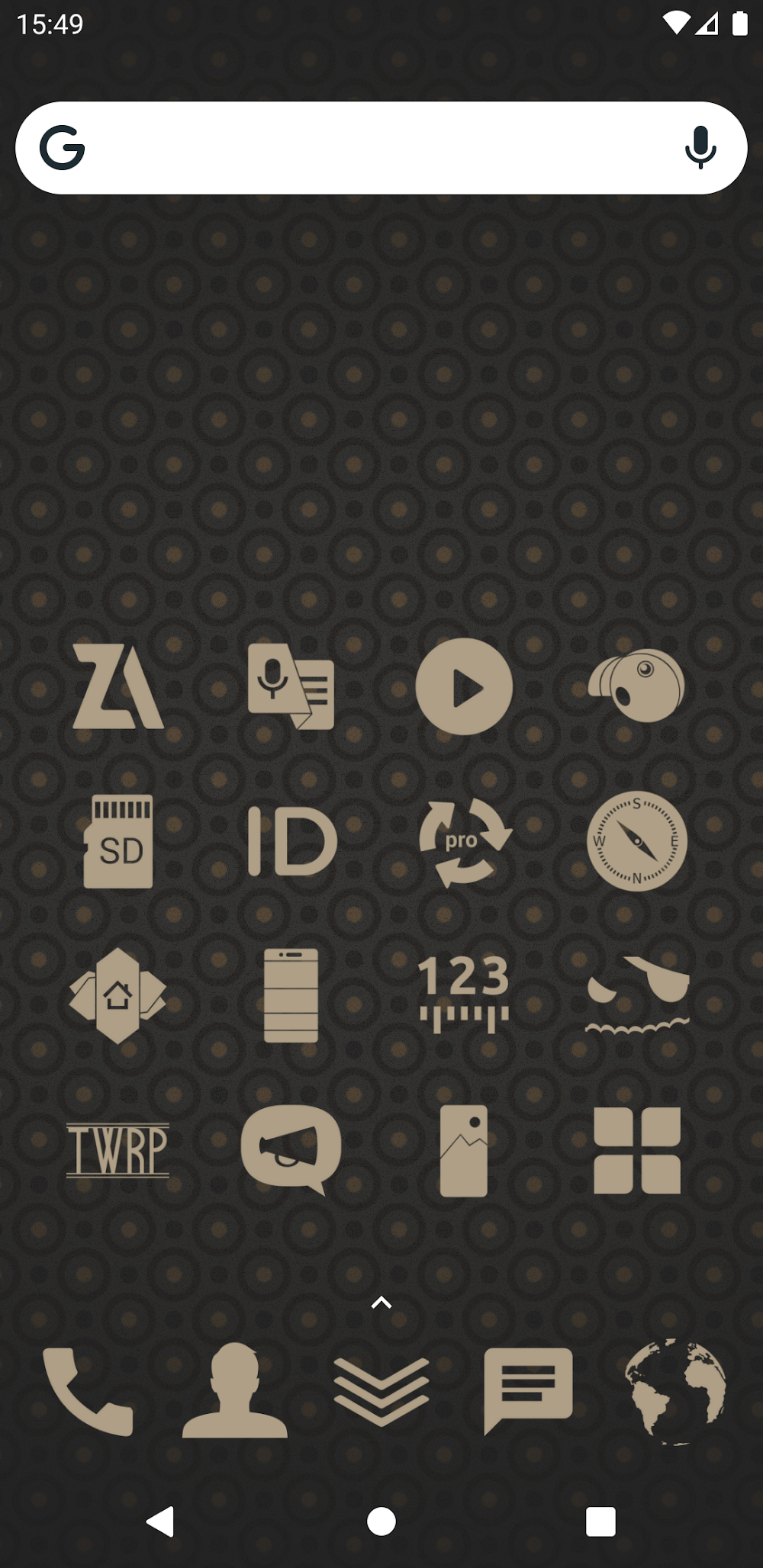Launch the globe browser in dock

pos(674,1391)
